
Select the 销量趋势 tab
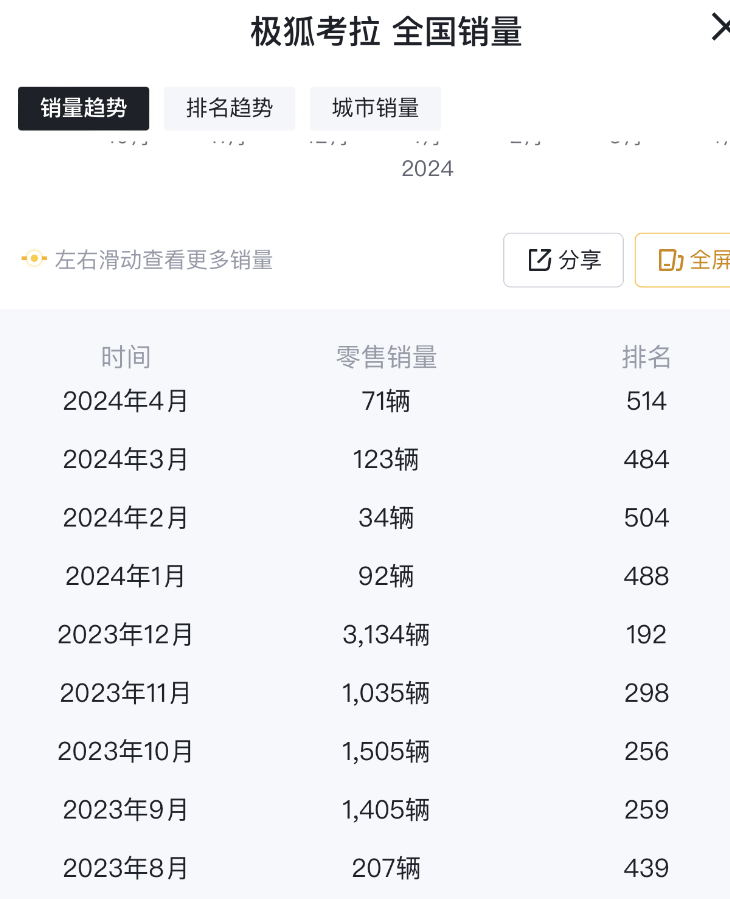[83, 109]
